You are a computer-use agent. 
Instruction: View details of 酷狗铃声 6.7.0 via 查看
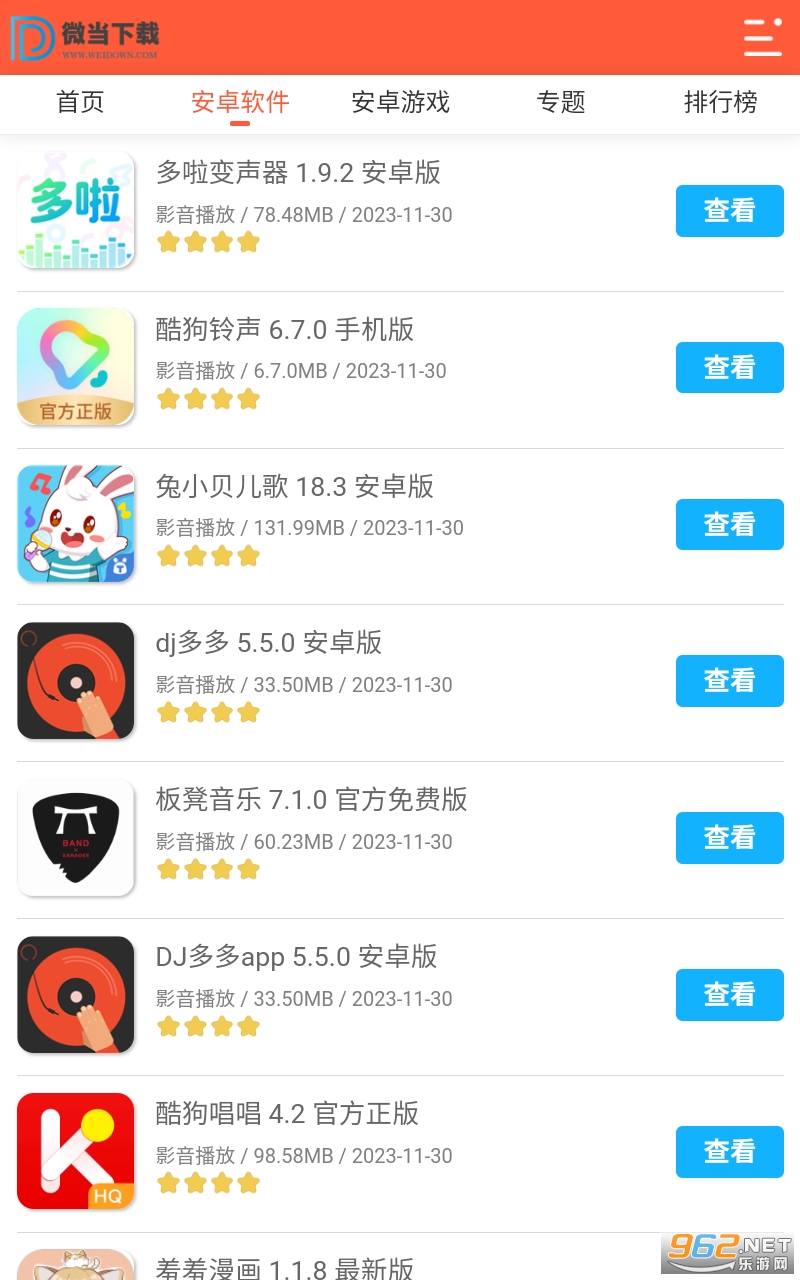tap(729, 368)
